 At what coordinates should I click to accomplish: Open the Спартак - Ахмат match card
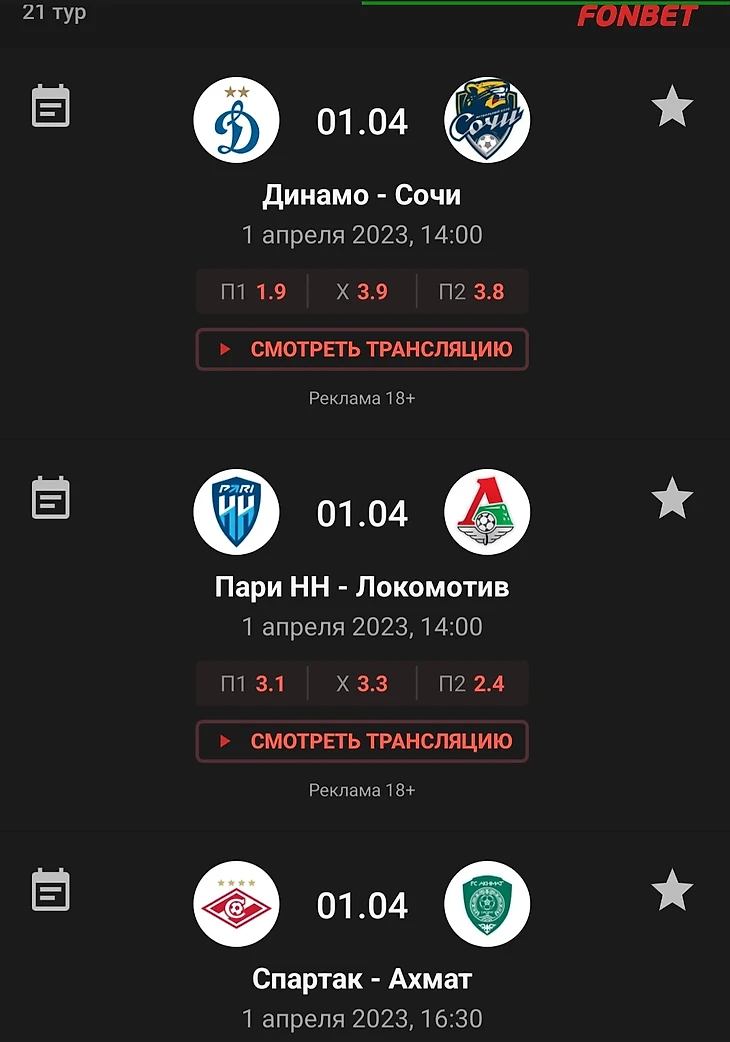click(362, 979)
